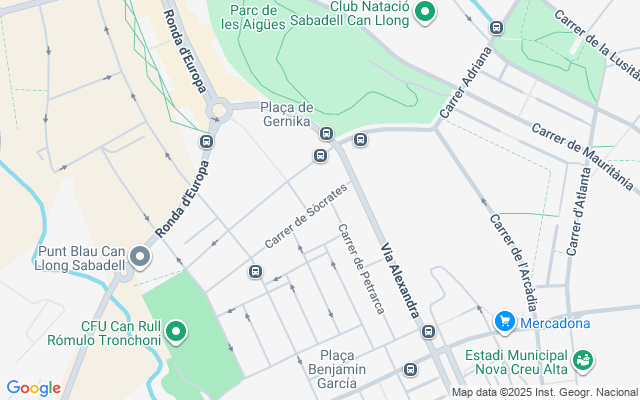The image size is (640, 400).
Task: Open the Mercadona supermarket marker
Action: tap(505, 323)
